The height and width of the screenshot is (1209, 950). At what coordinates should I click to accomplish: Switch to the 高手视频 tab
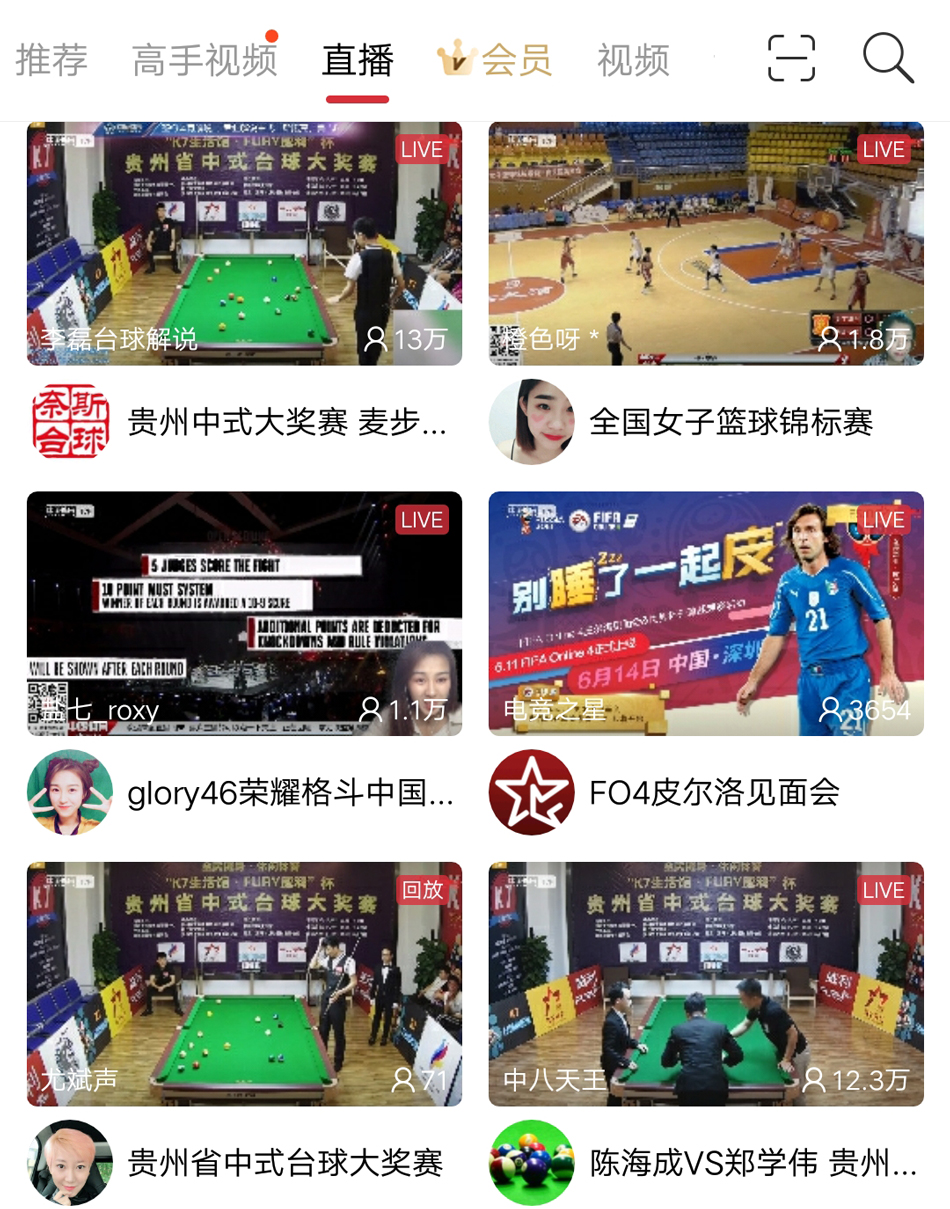click(204, 61)
